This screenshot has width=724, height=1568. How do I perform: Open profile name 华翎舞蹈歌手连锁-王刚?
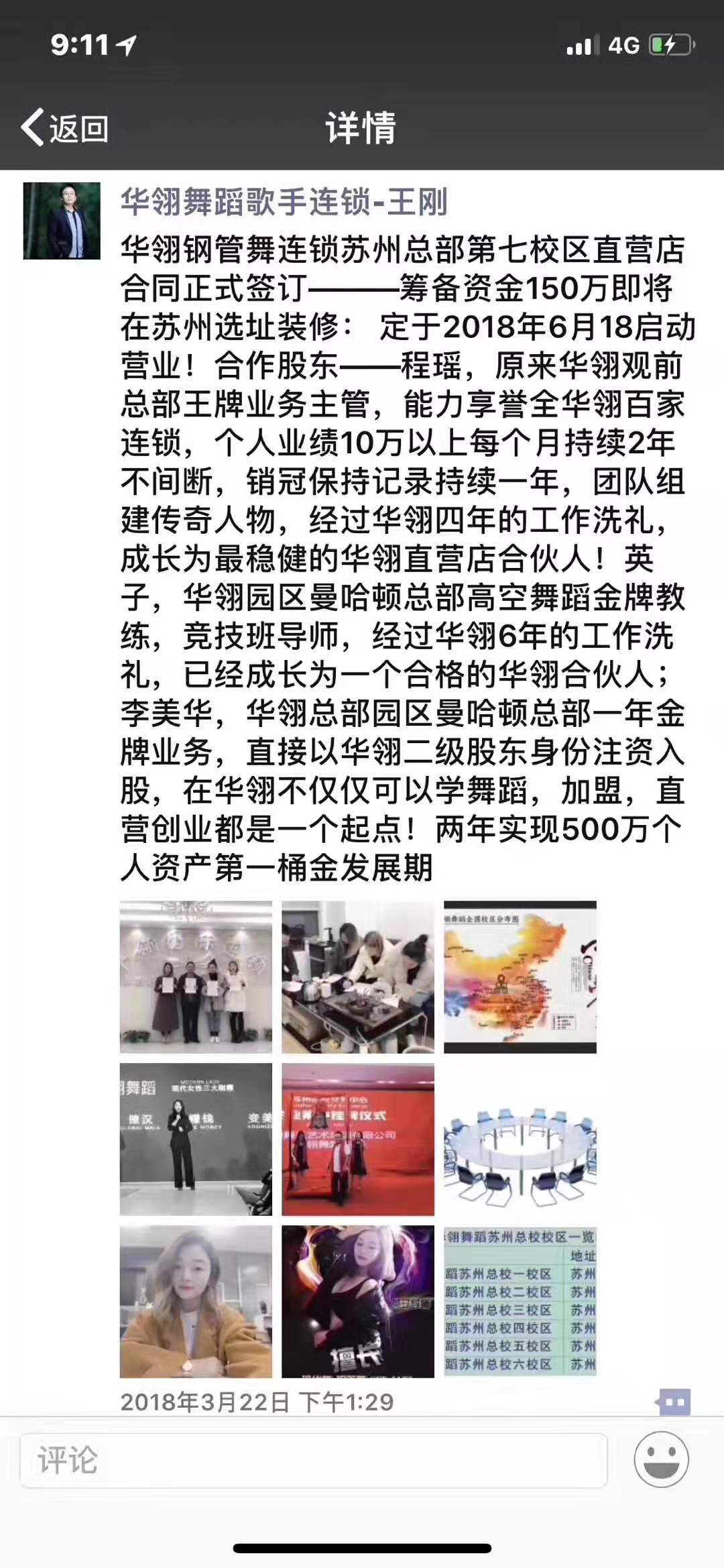[x=284, y=202]
